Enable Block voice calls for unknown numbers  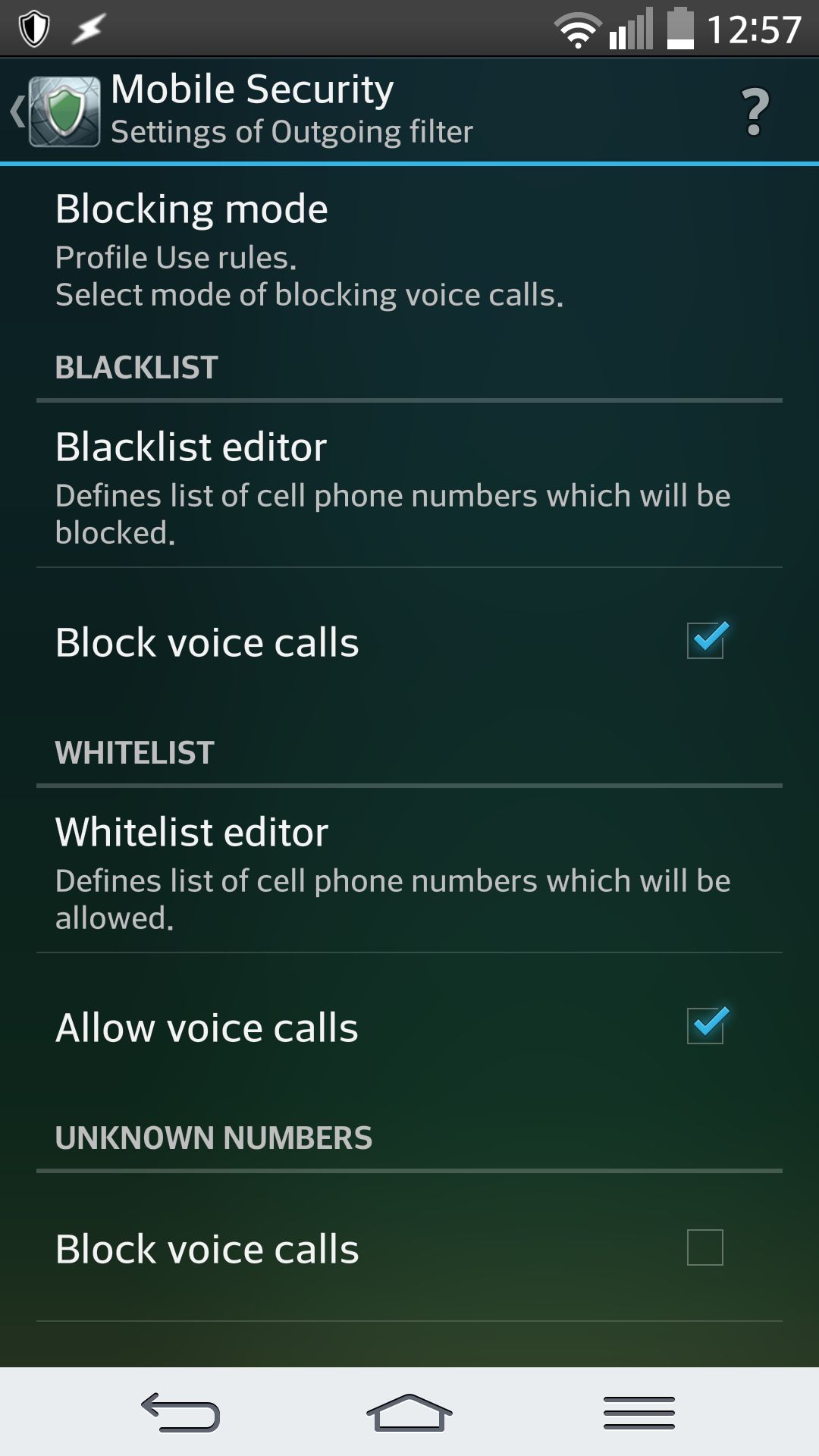(705, 1247)
